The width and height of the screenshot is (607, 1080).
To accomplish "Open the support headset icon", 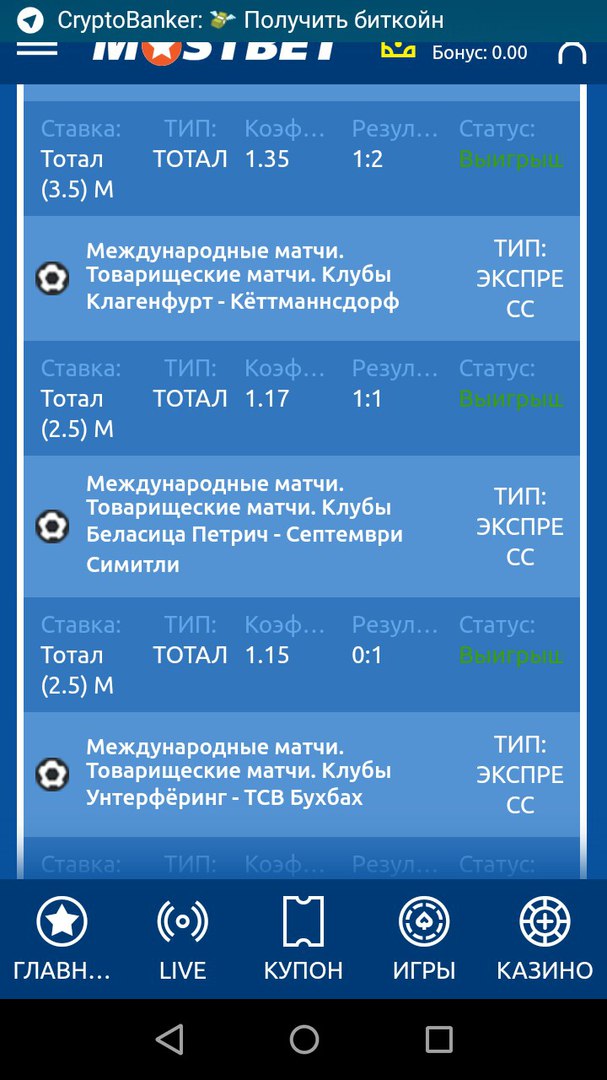I will (x=572, y=53).
